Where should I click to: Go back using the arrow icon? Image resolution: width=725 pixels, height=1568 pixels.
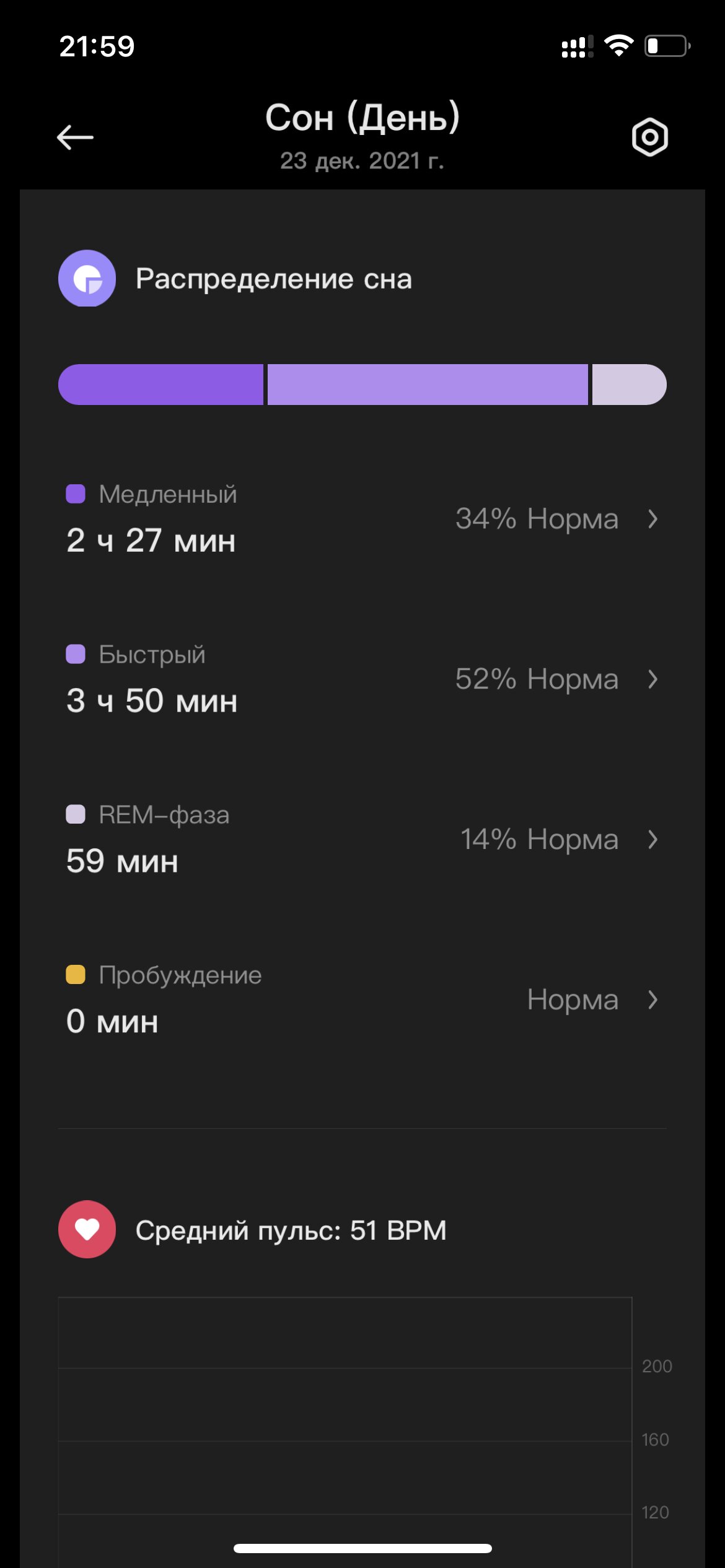(x=75, y=137)
